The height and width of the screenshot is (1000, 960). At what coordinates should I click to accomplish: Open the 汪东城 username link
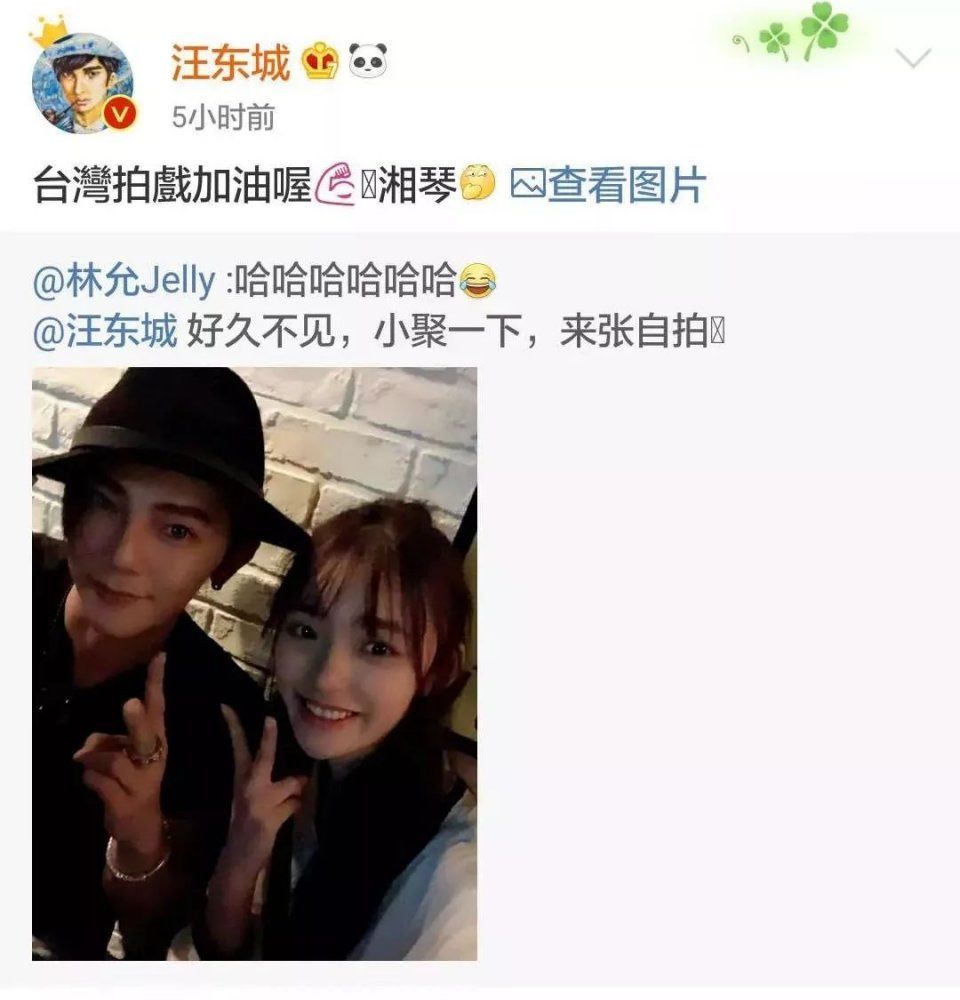click(x=230, y=64)
